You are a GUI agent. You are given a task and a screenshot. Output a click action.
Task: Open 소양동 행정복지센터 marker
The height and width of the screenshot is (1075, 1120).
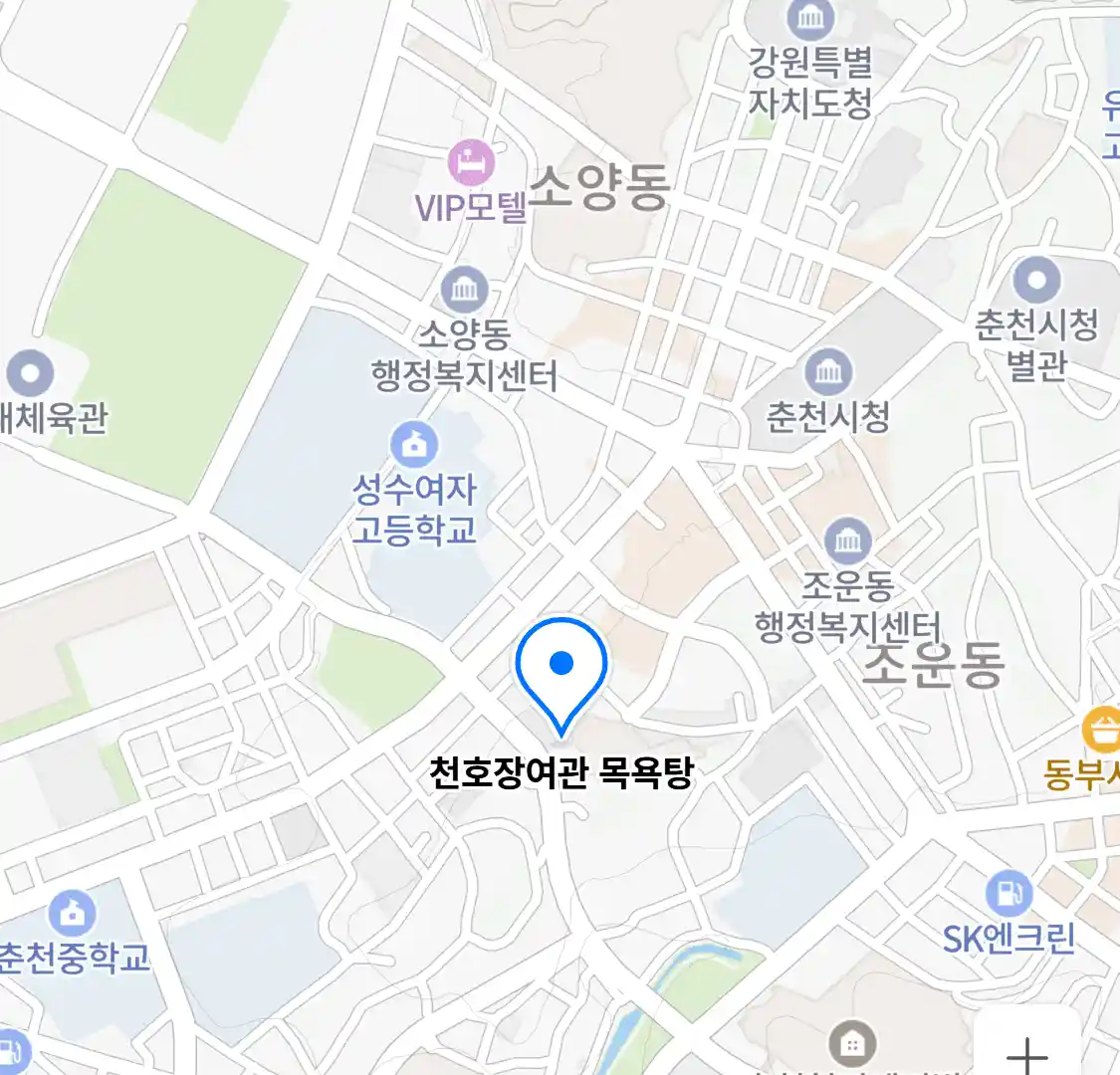464,291
